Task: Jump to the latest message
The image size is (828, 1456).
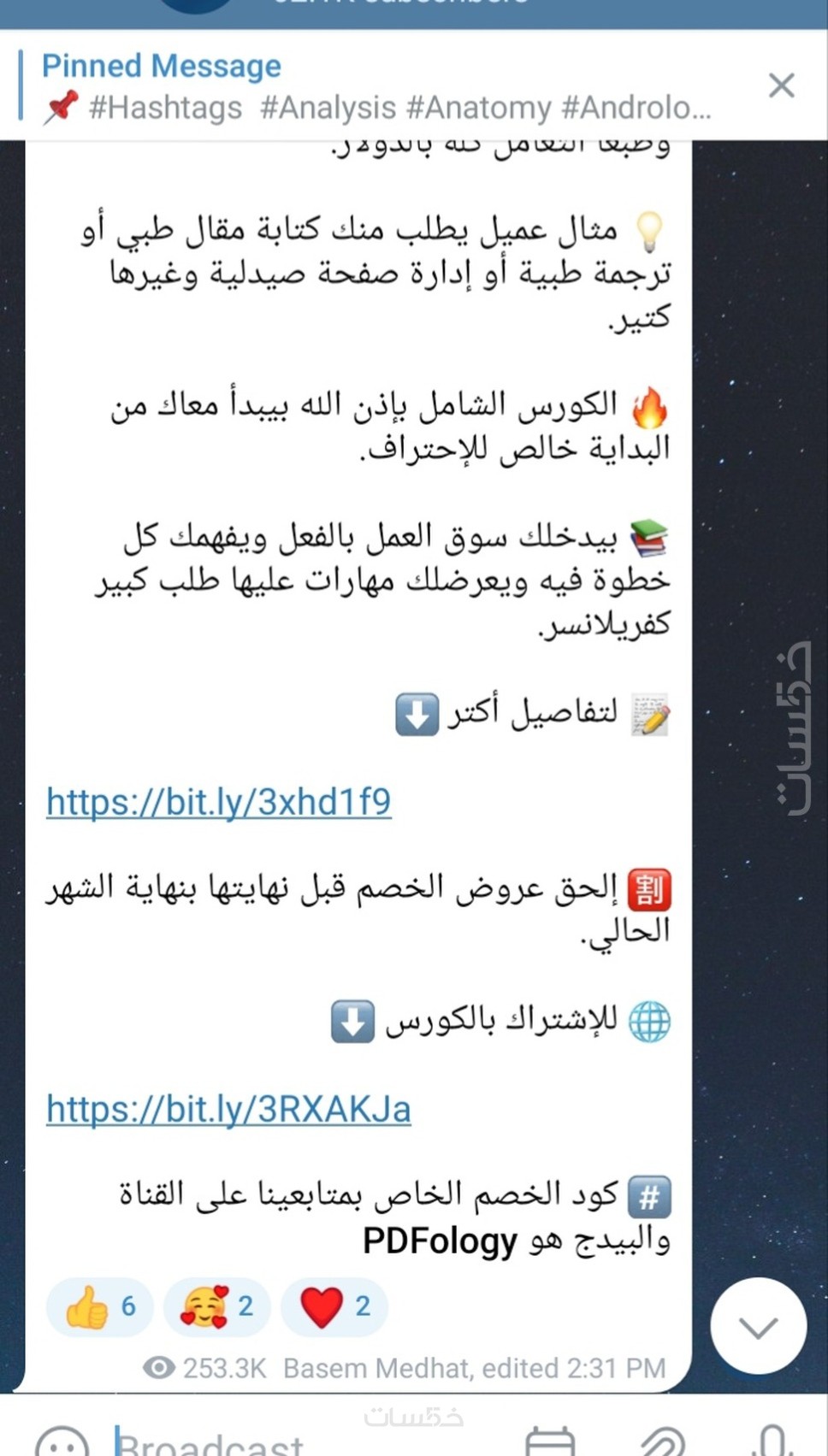Action: pyautogui.click(x=758, y=1326)
